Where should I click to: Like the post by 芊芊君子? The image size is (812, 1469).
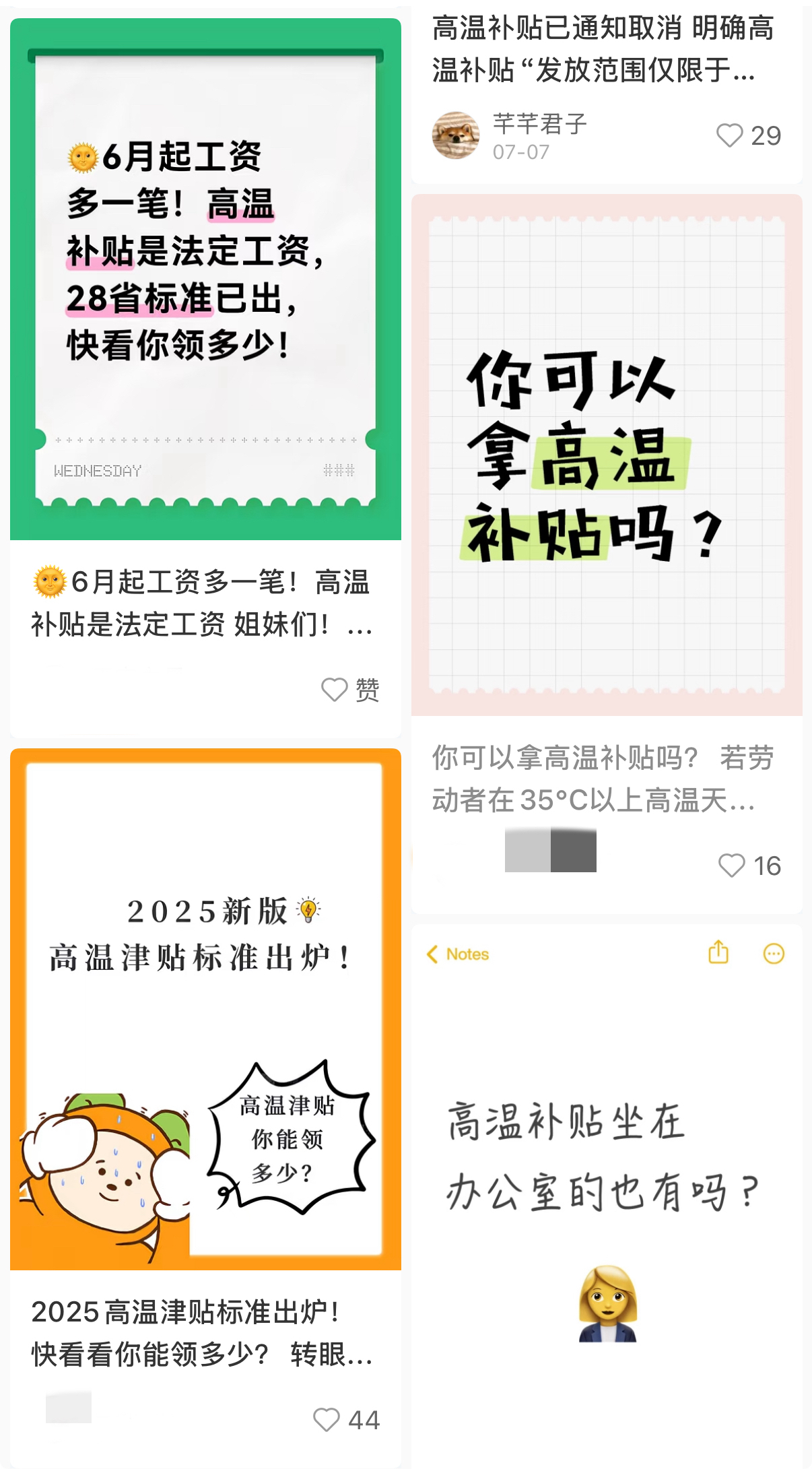coord(730,135)
